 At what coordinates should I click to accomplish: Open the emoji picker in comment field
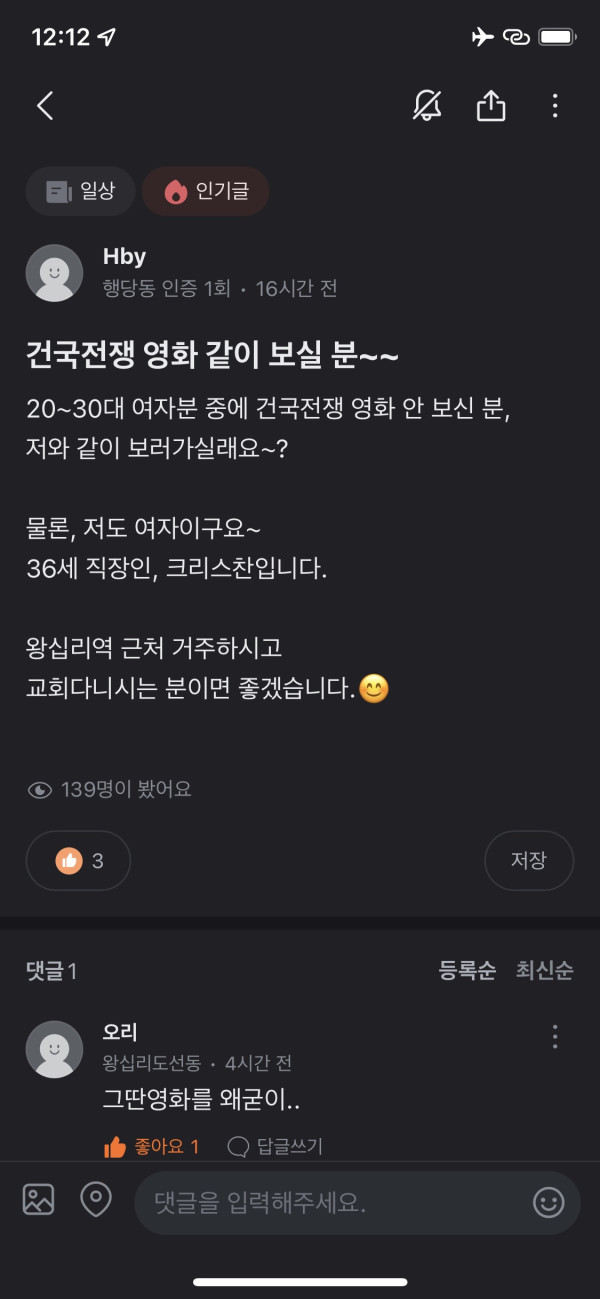pyautogui.click(x=548, y=1203)
